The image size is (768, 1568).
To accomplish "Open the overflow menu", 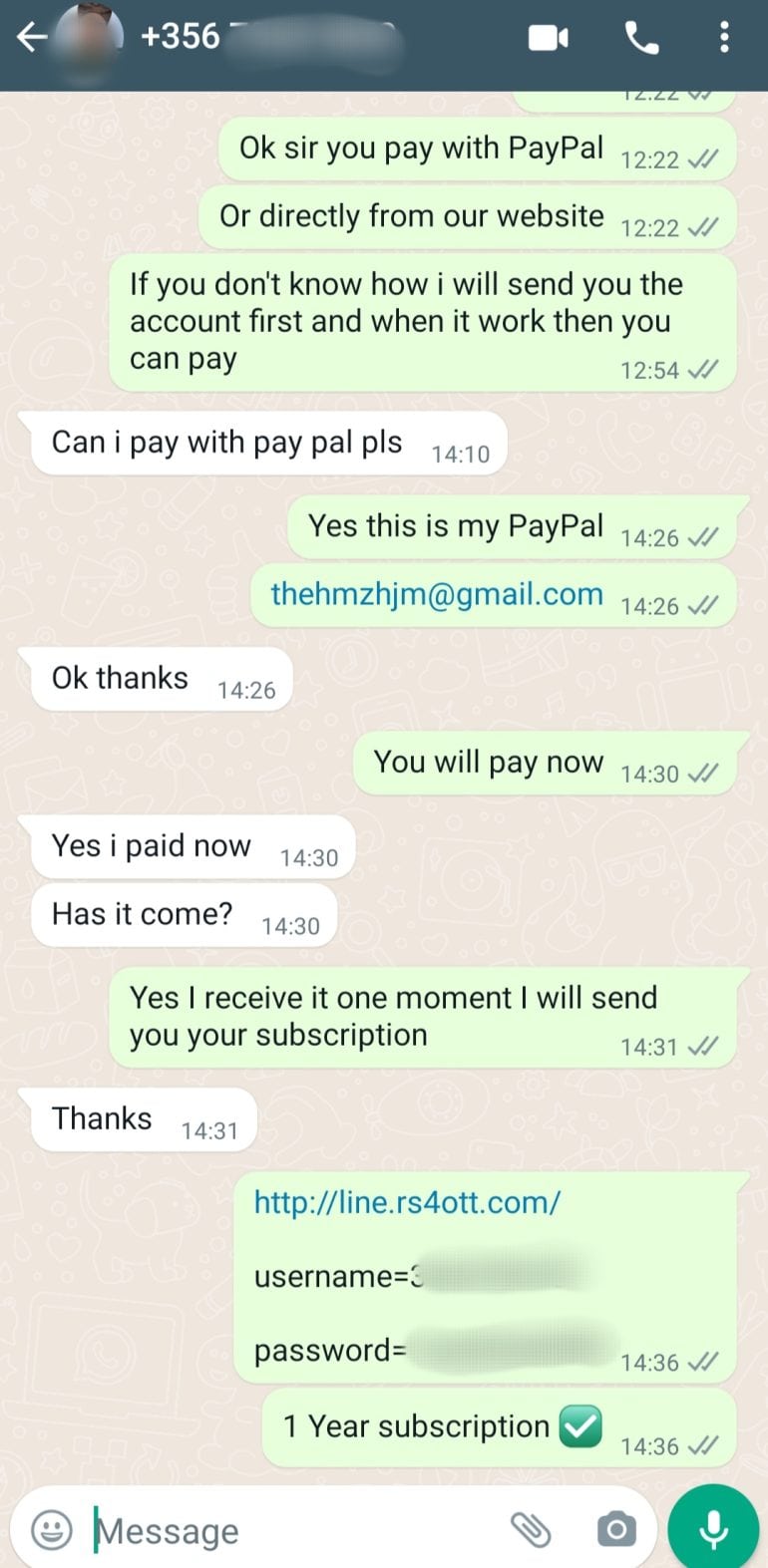I will click(724, 38).
